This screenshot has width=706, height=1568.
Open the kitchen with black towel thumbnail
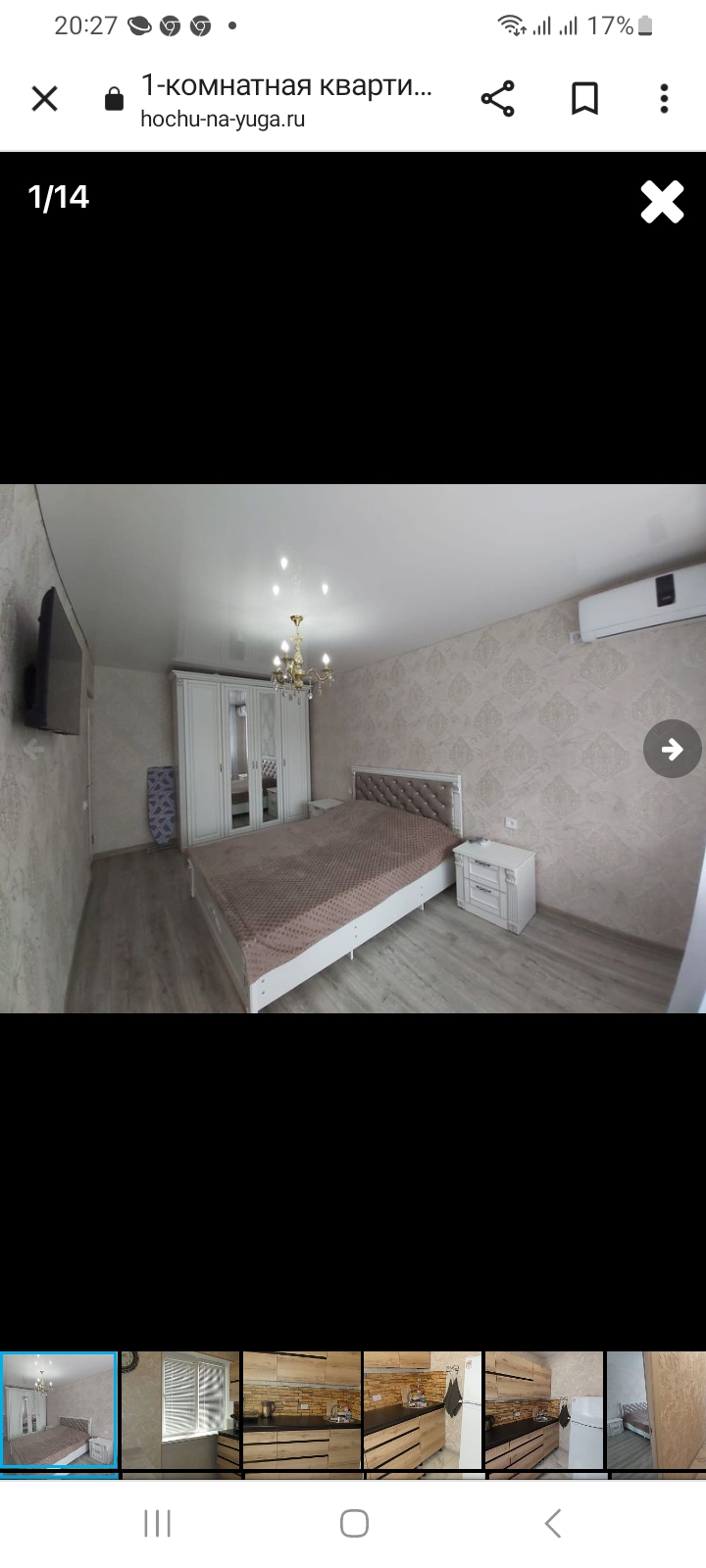[423, 1410]
